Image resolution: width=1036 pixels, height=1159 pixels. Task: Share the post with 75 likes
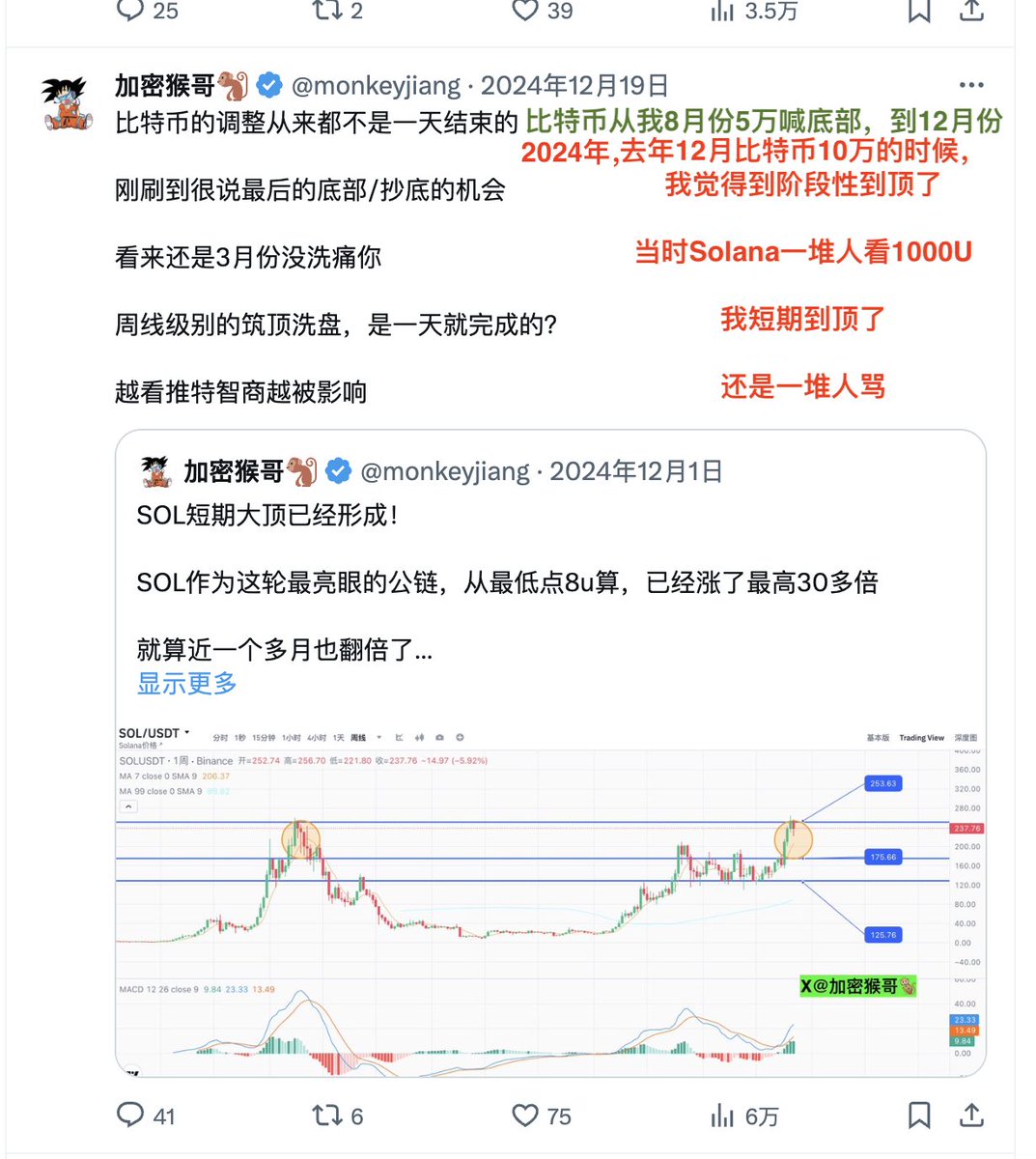971,1116
